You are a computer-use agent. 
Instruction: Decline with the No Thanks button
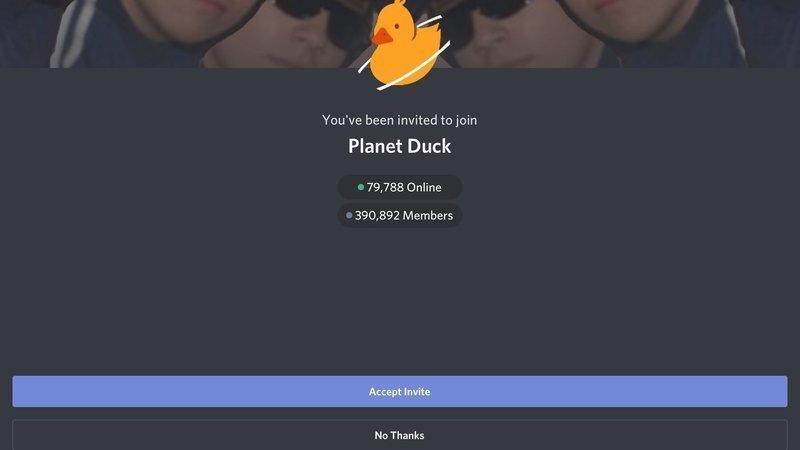[400, 435]
